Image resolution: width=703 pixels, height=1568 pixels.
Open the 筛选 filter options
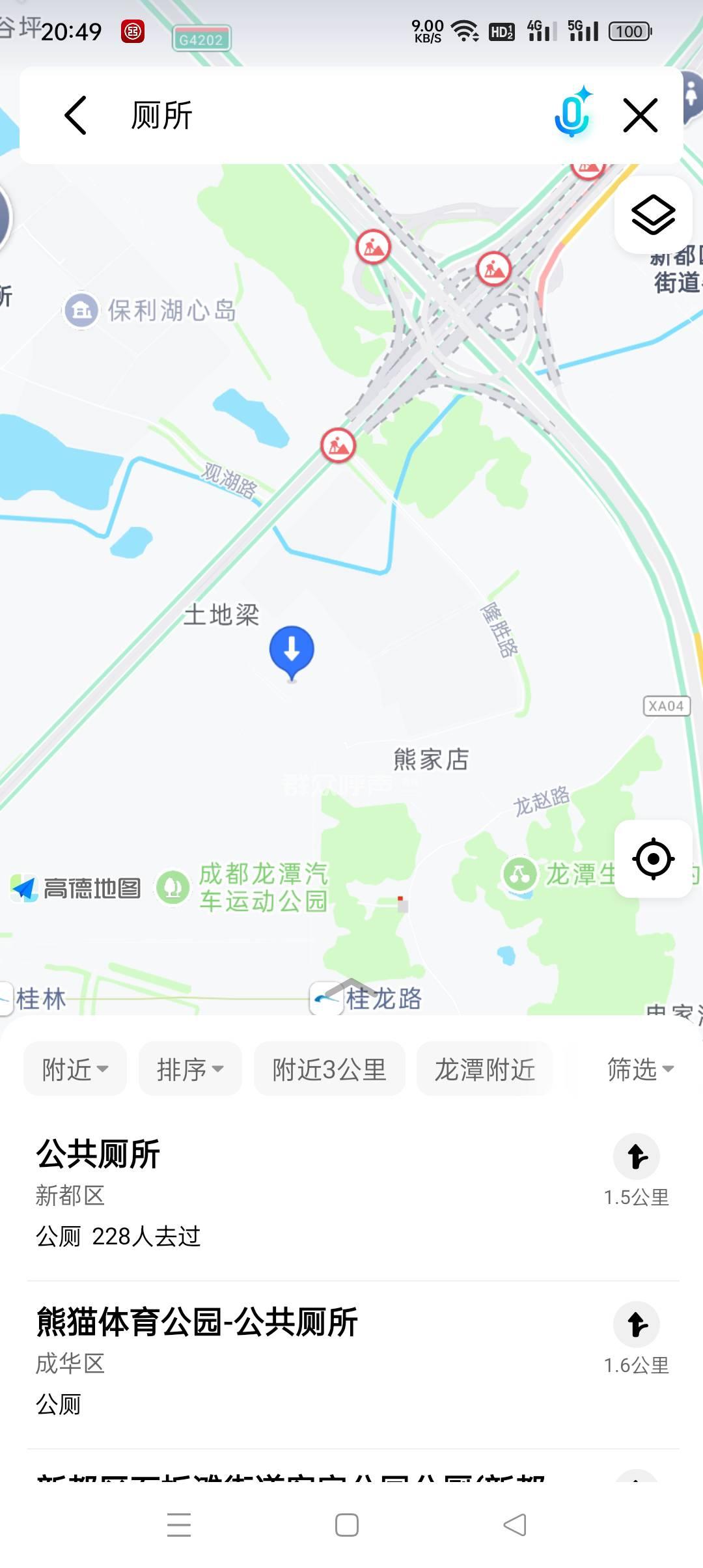640,1069
